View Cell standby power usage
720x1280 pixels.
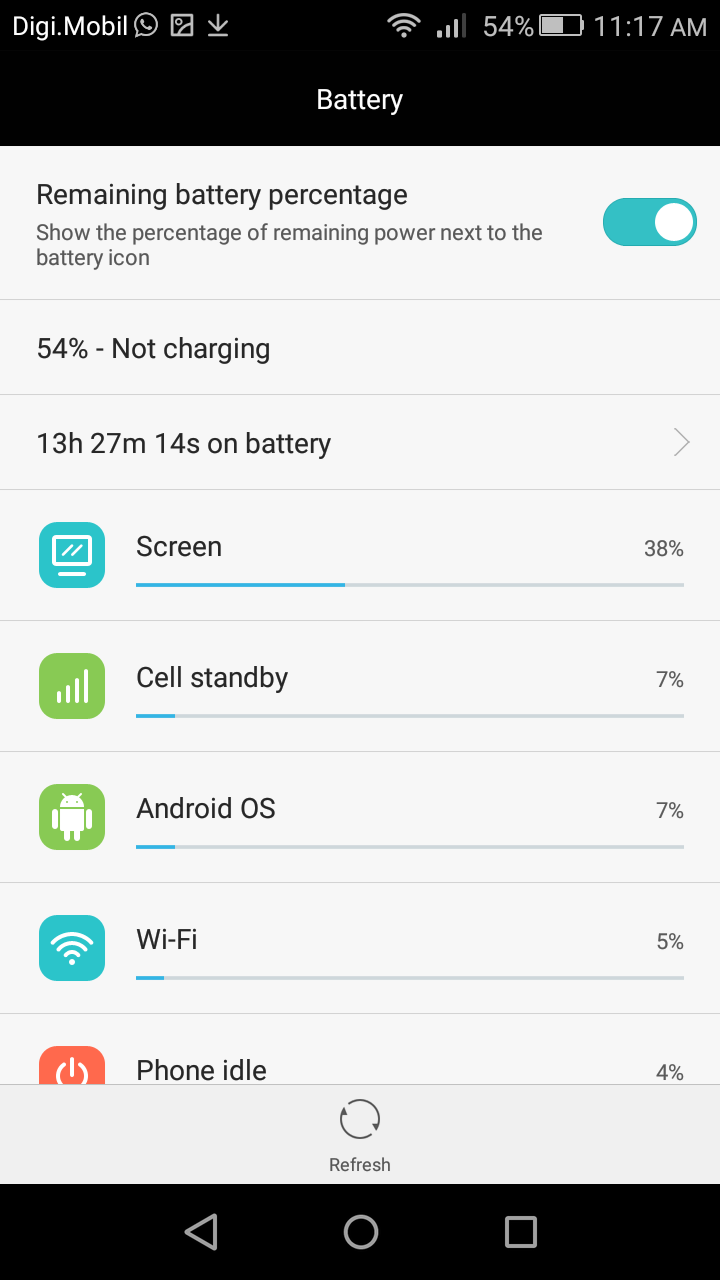[x=360, y=686]
